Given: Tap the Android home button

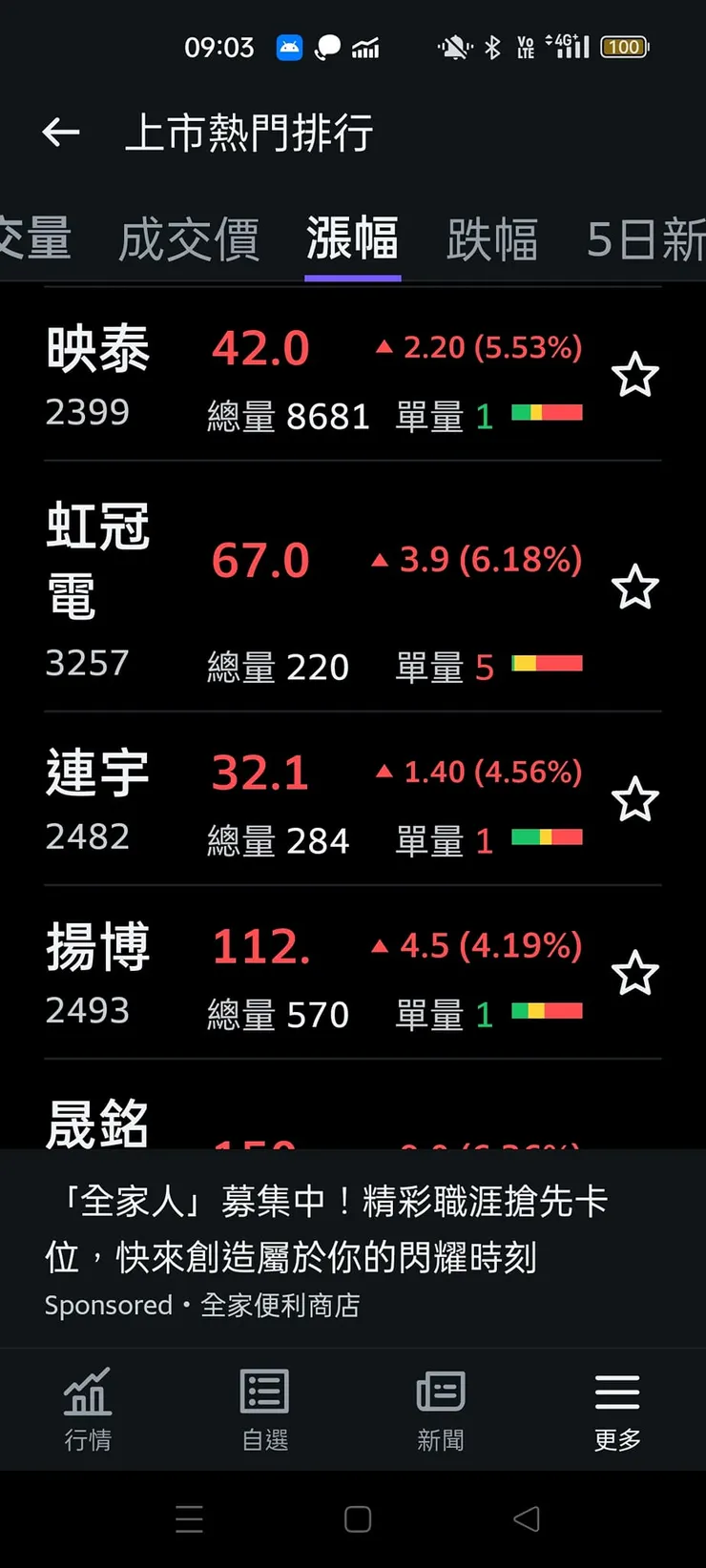Looking at the screenshot, I should coord(357,1518).
